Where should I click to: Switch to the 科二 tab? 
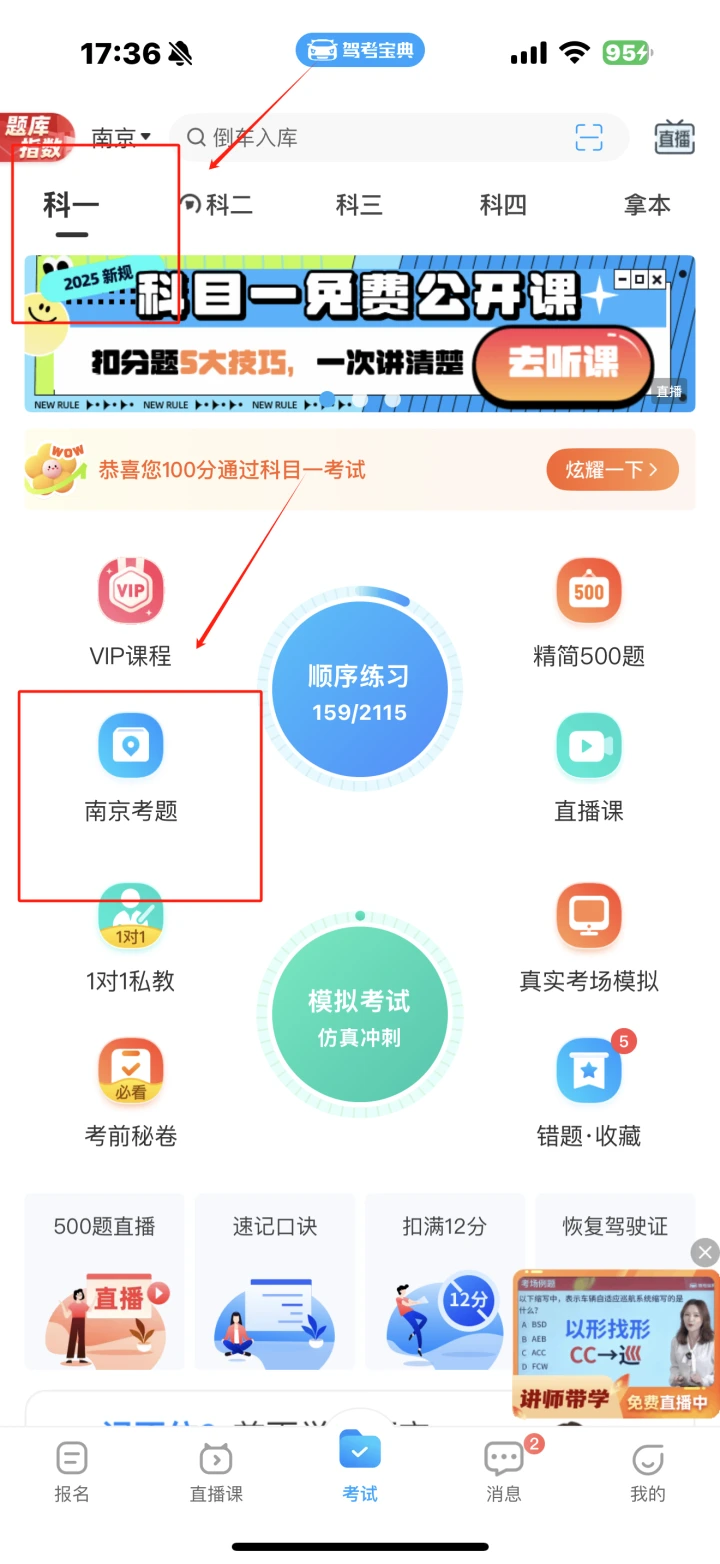click(215, 205)
